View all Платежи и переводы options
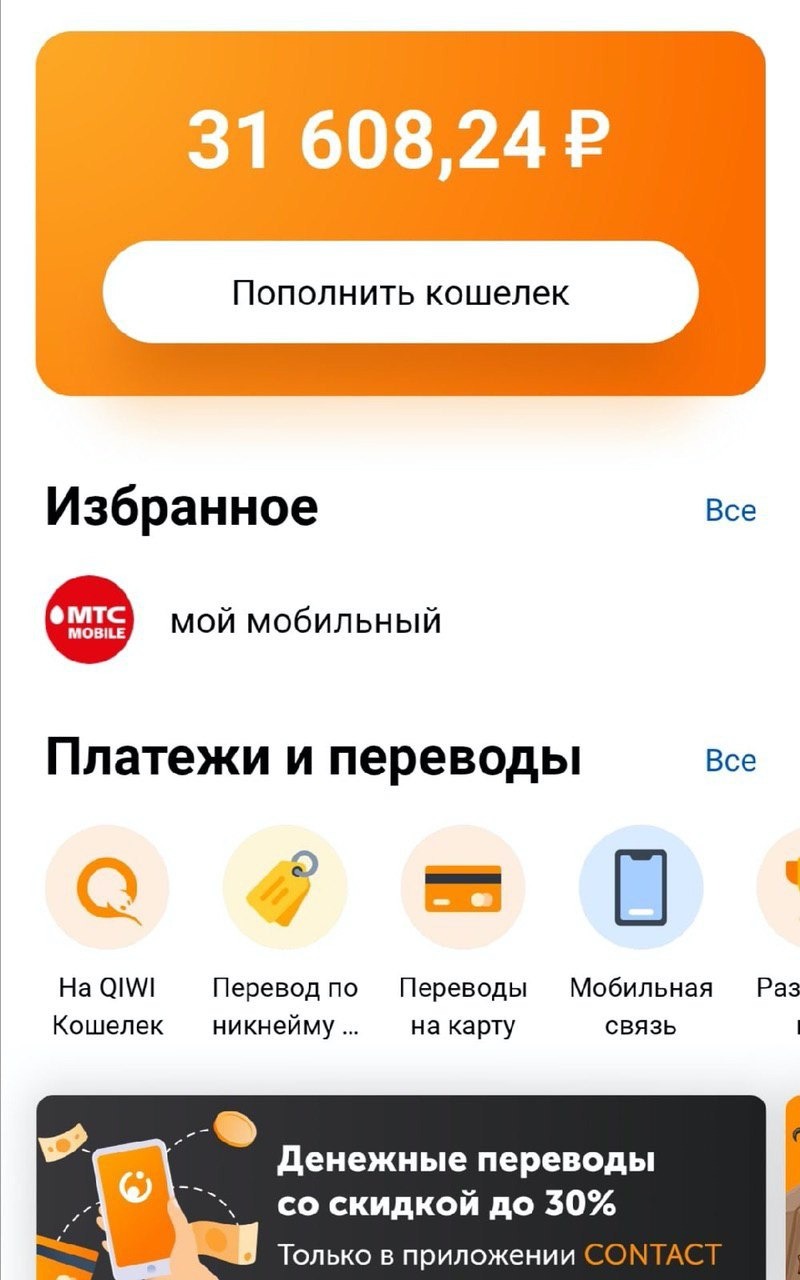This screenshot has height=1280, width=800. coord(730,761)
